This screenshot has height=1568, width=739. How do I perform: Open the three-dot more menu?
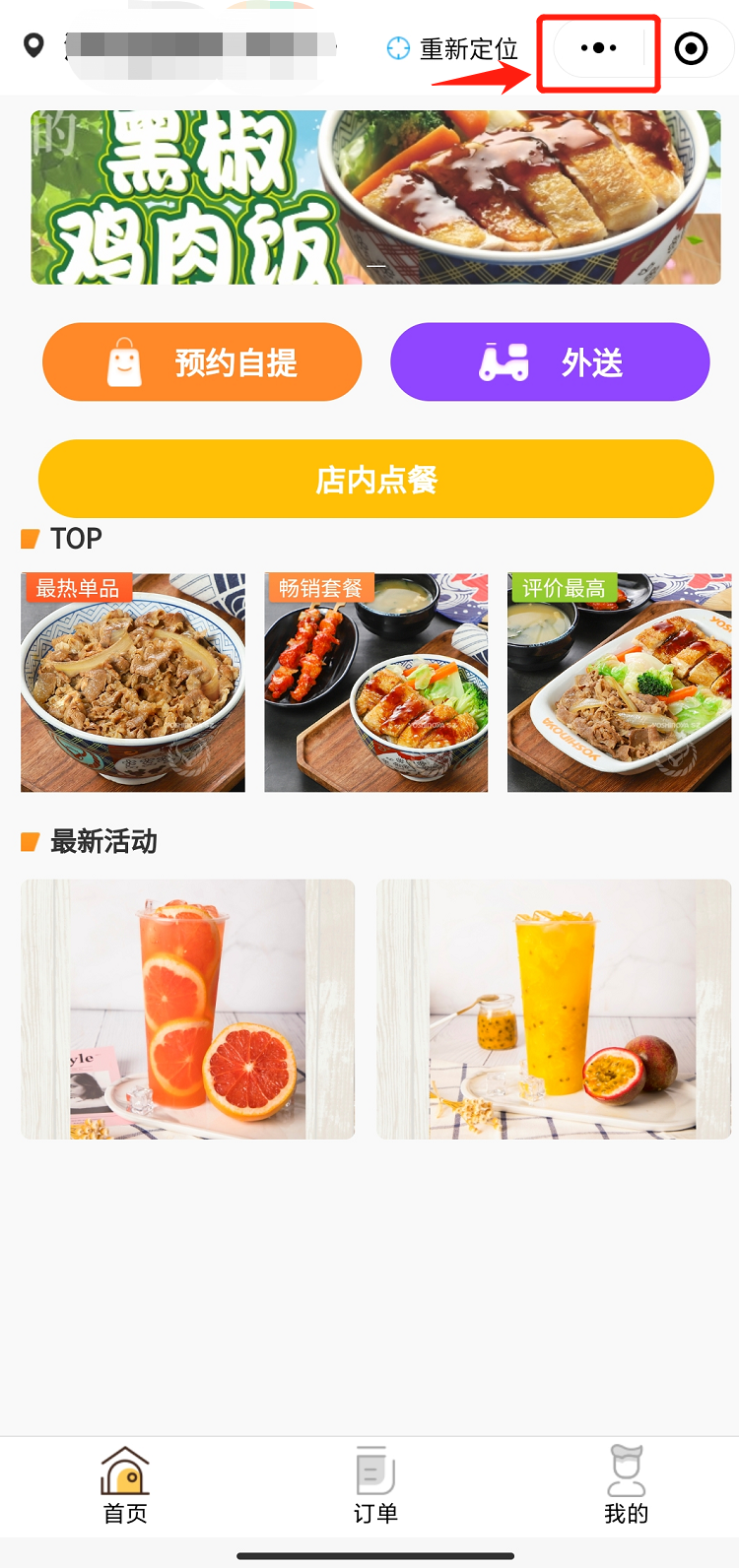[598, 48]
